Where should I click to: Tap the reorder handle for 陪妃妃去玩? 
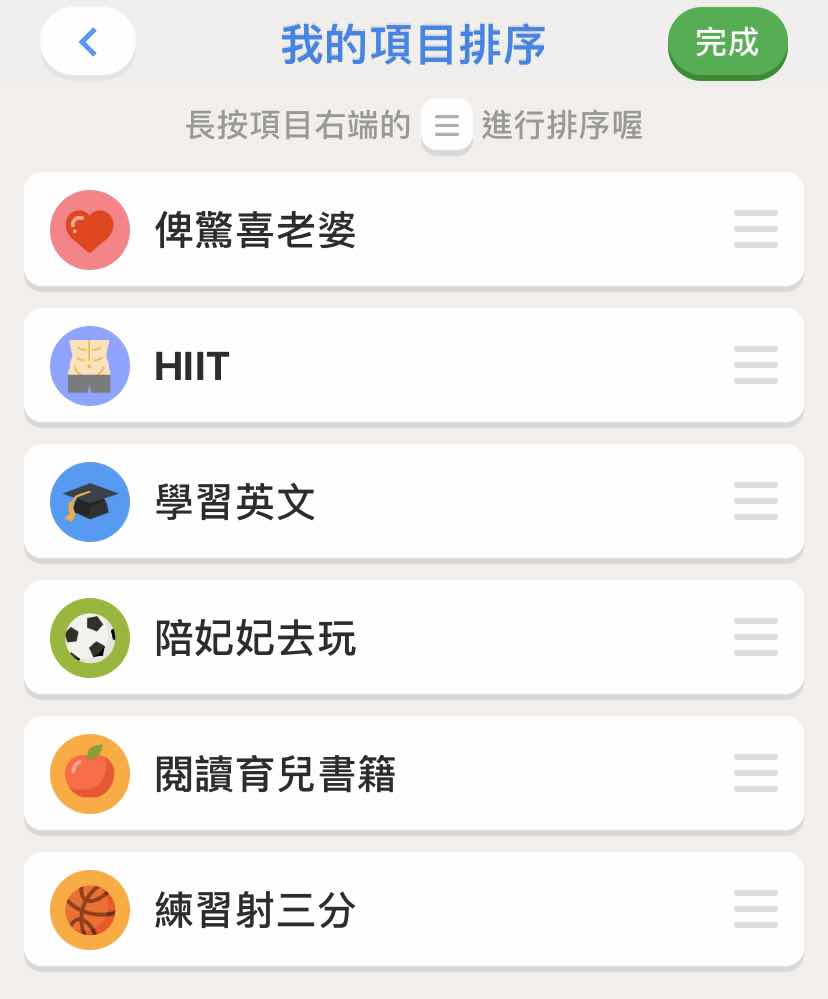pos(755,638)
